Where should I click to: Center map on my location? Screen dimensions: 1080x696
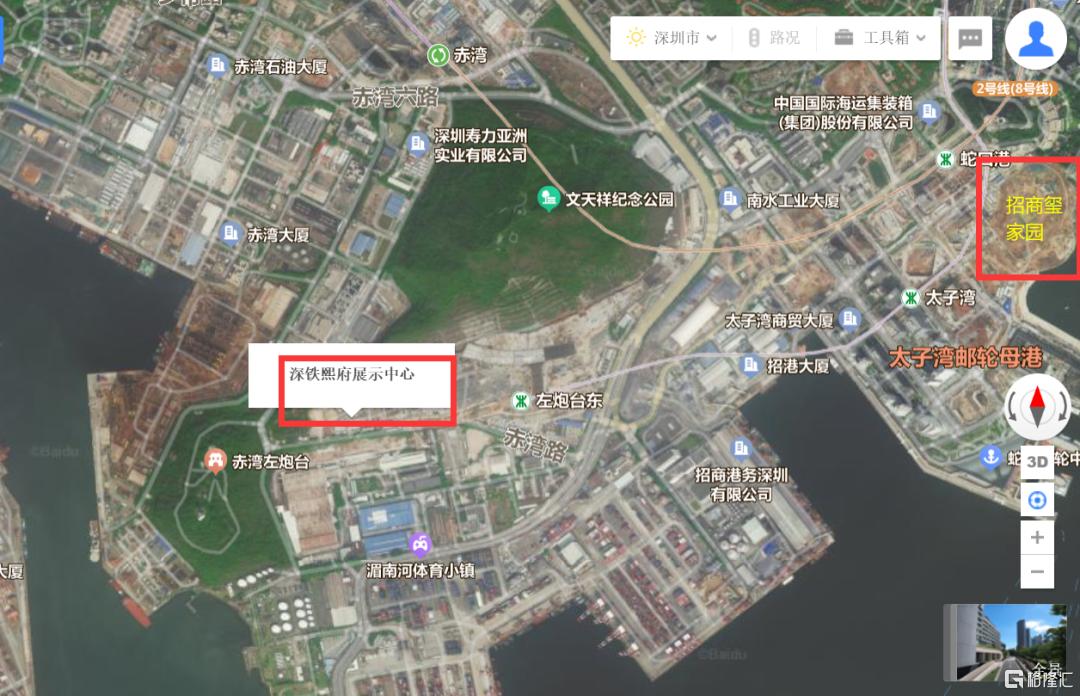(1037, 499)
